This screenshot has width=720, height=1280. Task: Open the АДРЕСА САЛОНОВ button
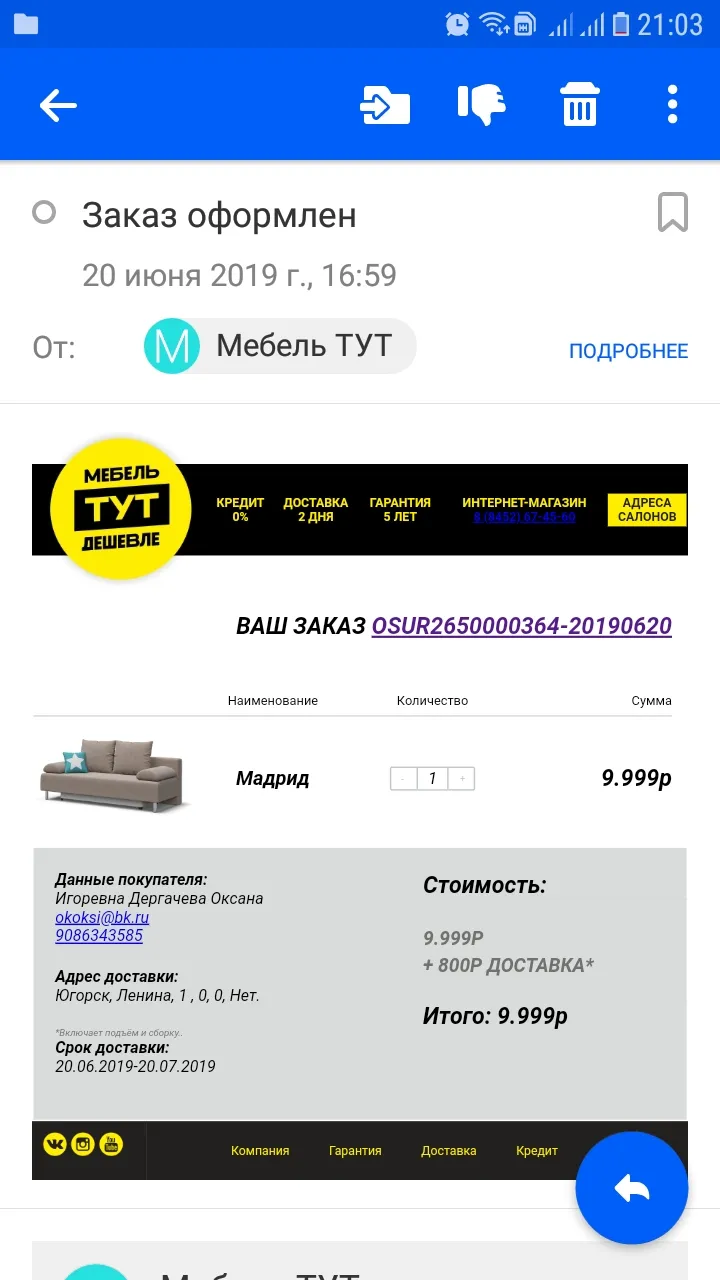(x=647, y=510)
